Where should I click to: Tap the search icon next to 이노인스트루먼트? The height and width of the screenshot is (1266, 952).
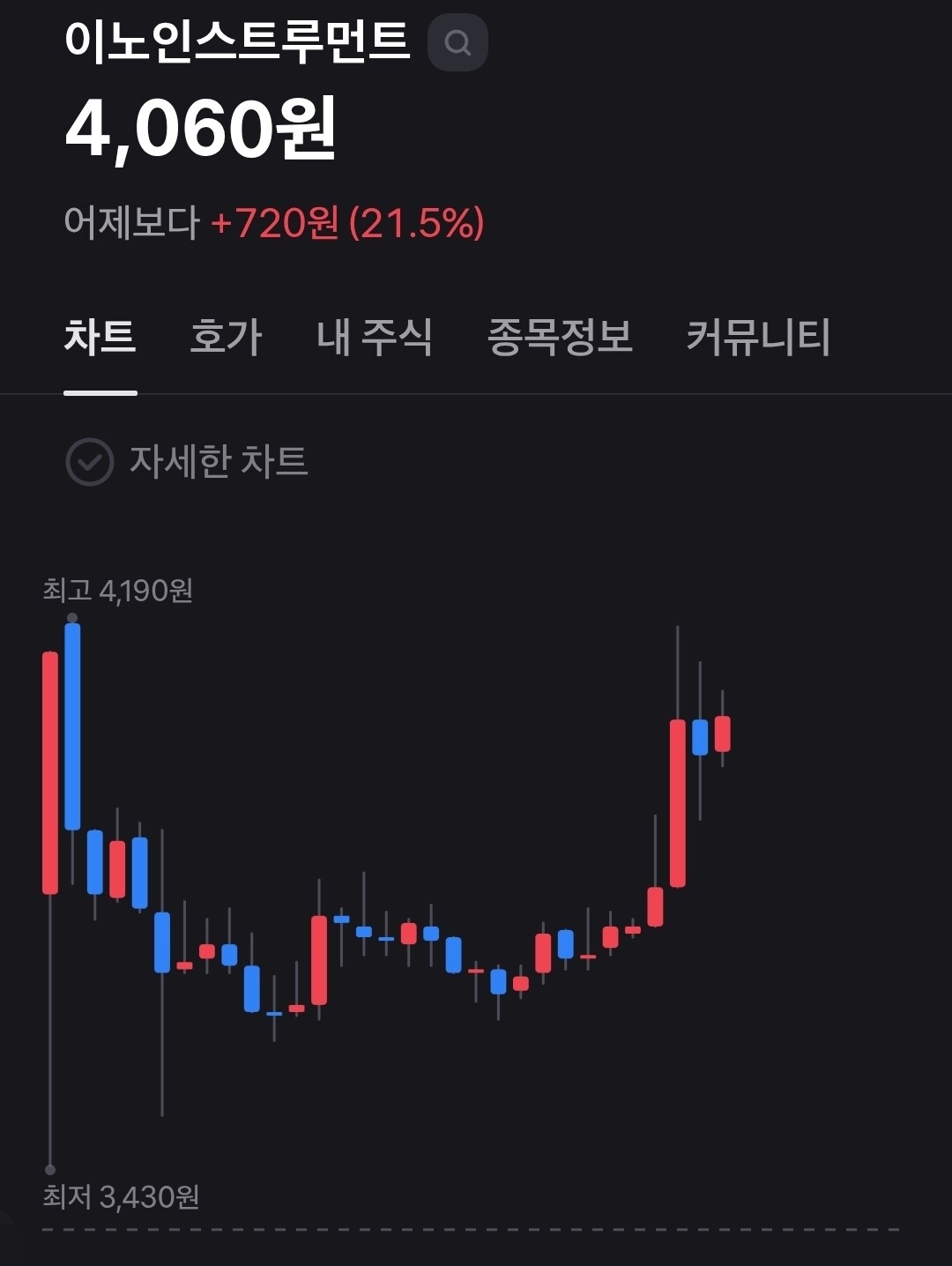pos(457,42)
